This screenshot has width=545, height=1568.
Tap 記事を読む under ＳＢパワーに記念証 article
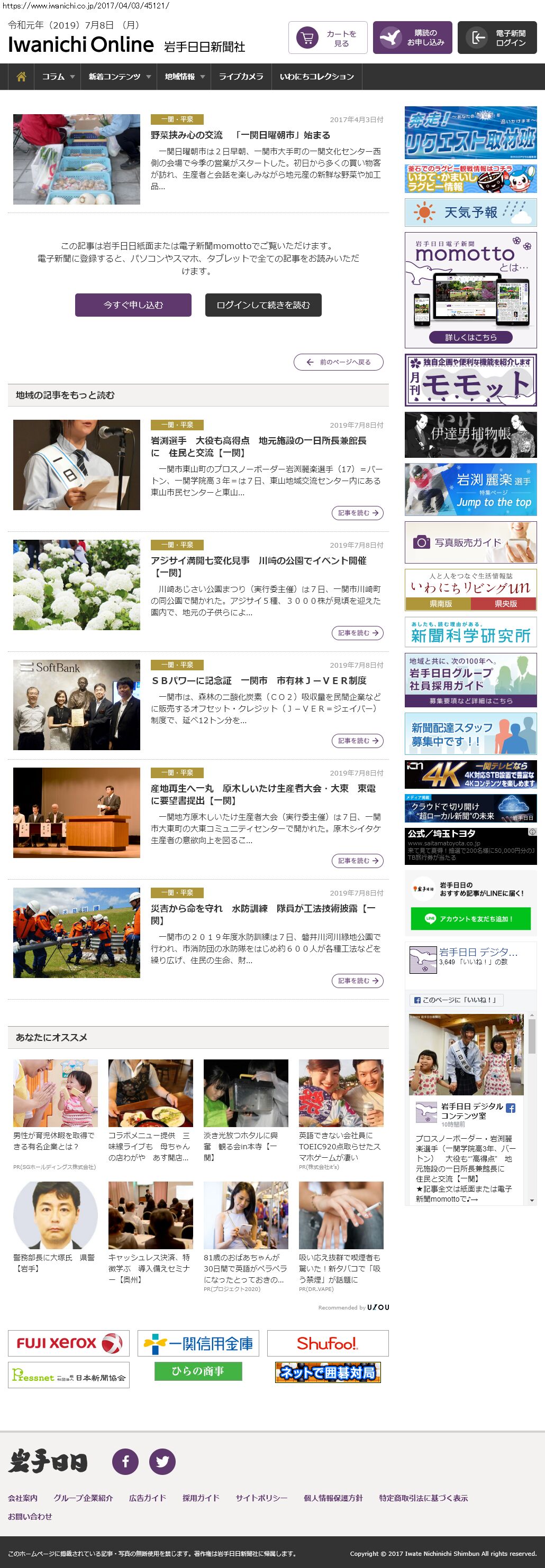(x=358, y=741)
